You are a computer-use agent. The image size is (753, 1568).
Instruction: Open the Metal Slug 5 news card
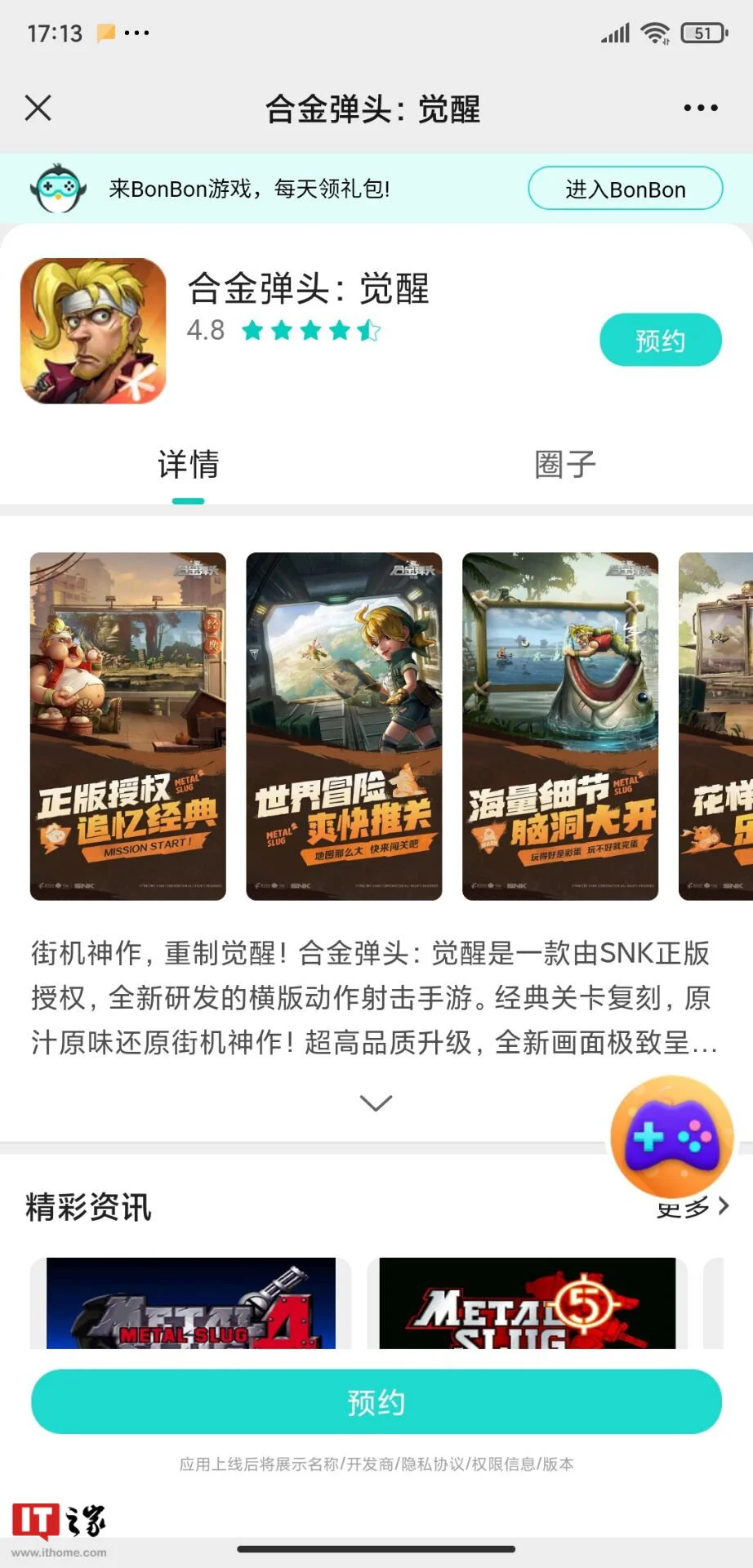tap(528, 1303)
